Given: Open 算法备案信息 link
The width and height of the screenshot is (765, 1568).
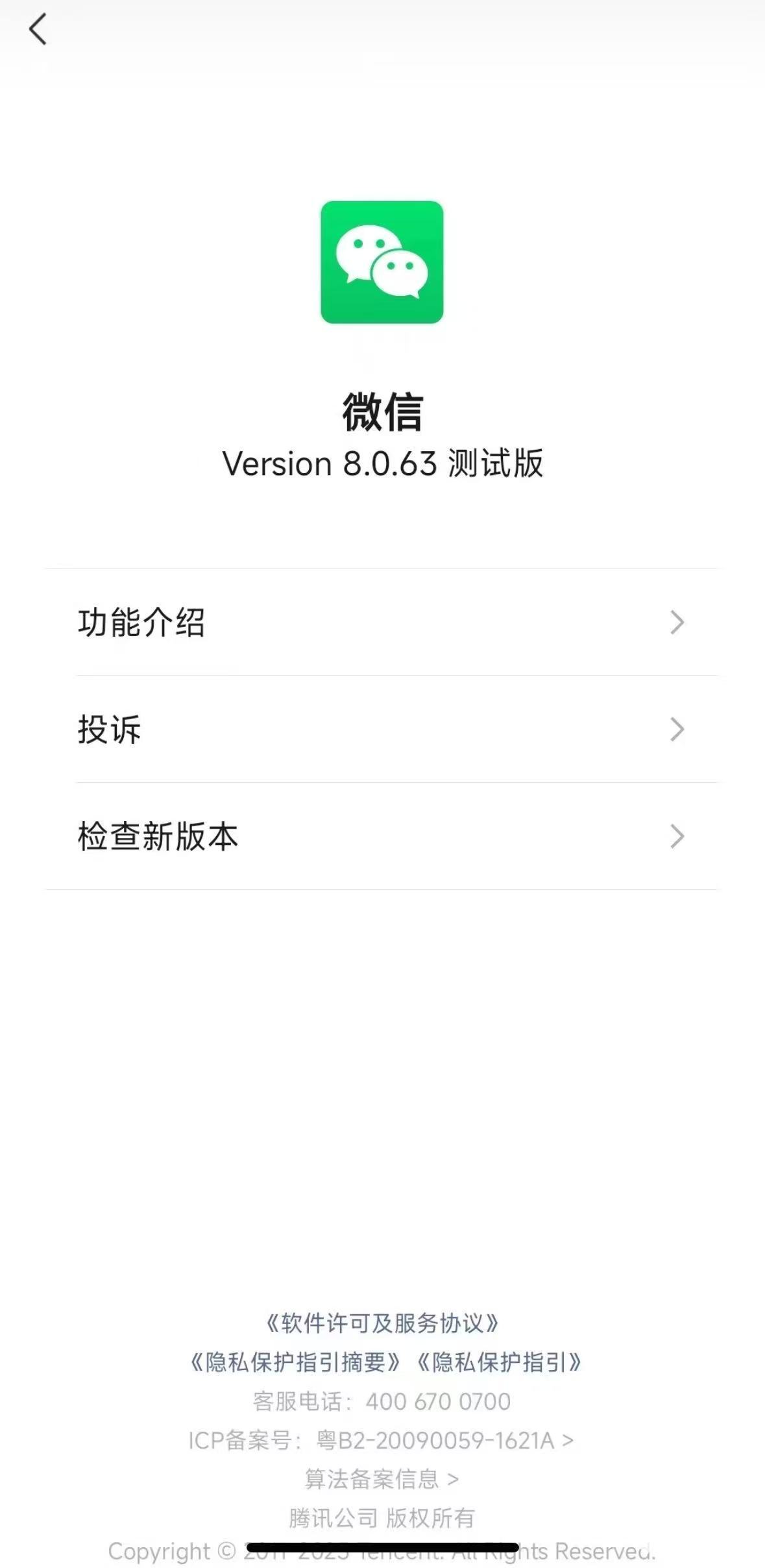Looking at the screenshot, I should [x=382, y=1479].
